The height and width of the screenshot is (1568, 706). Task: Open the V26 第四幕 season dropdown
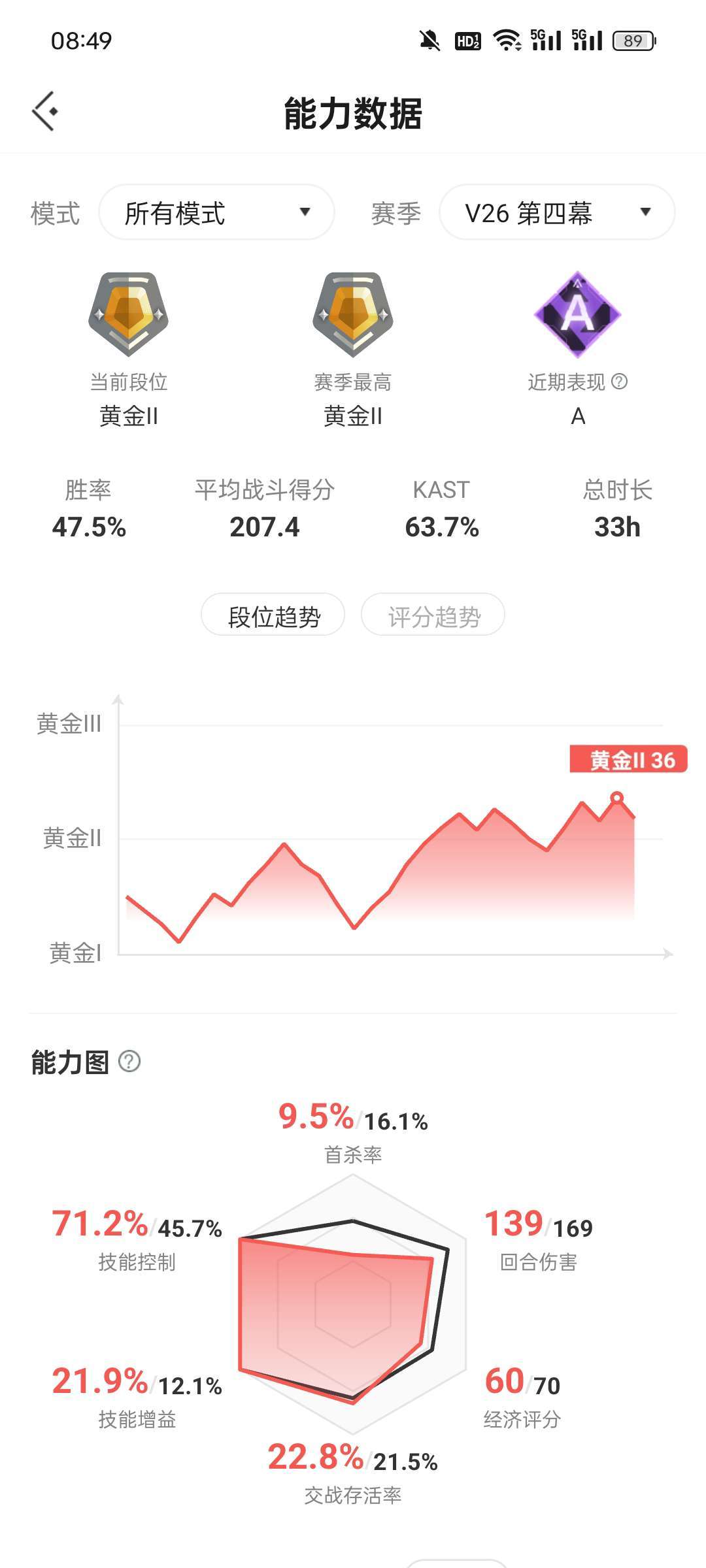pyautogui.click(x=557, y=212)
